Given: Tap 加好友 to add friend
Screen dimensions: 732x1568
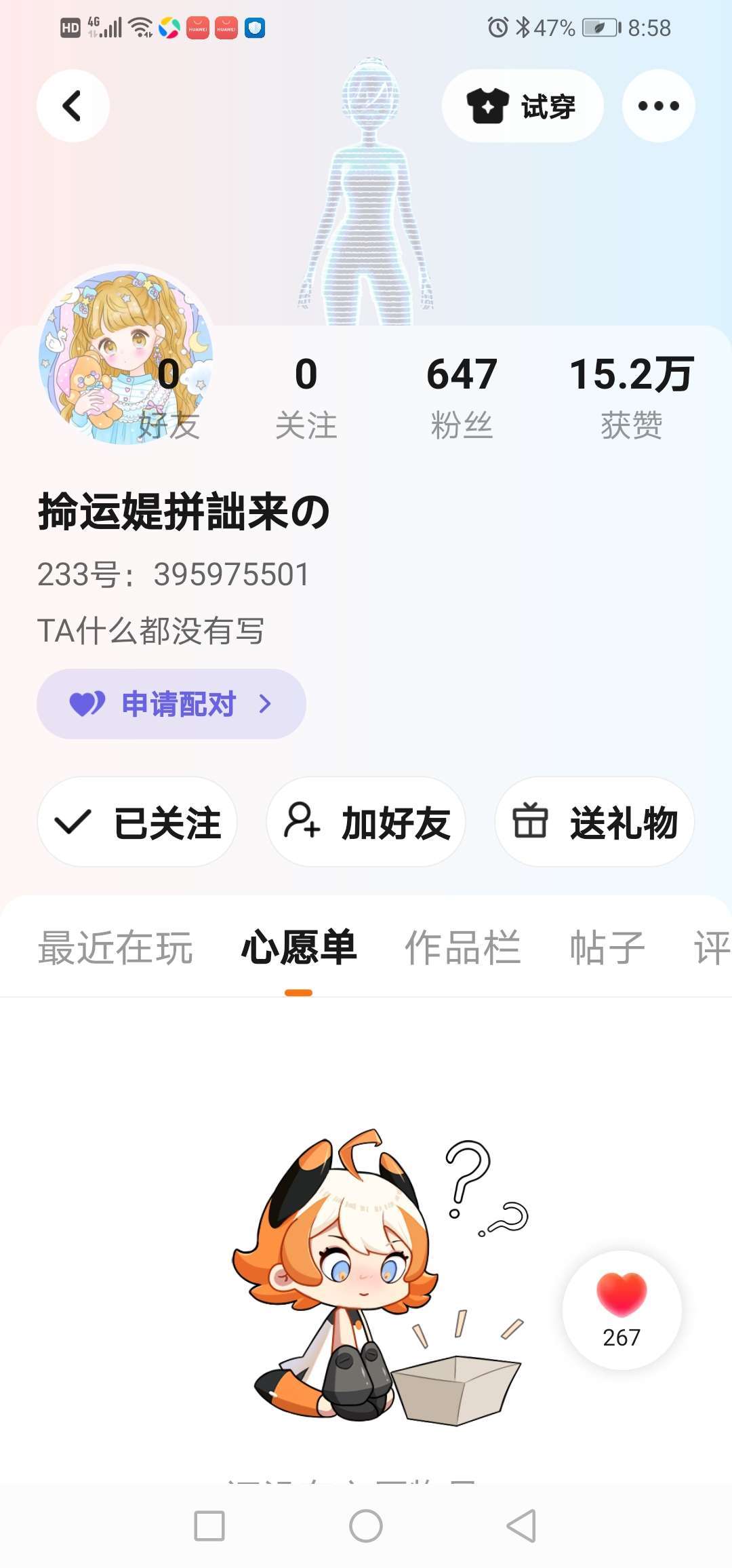Looking at the screenshot, I should (x=366, y=822).
